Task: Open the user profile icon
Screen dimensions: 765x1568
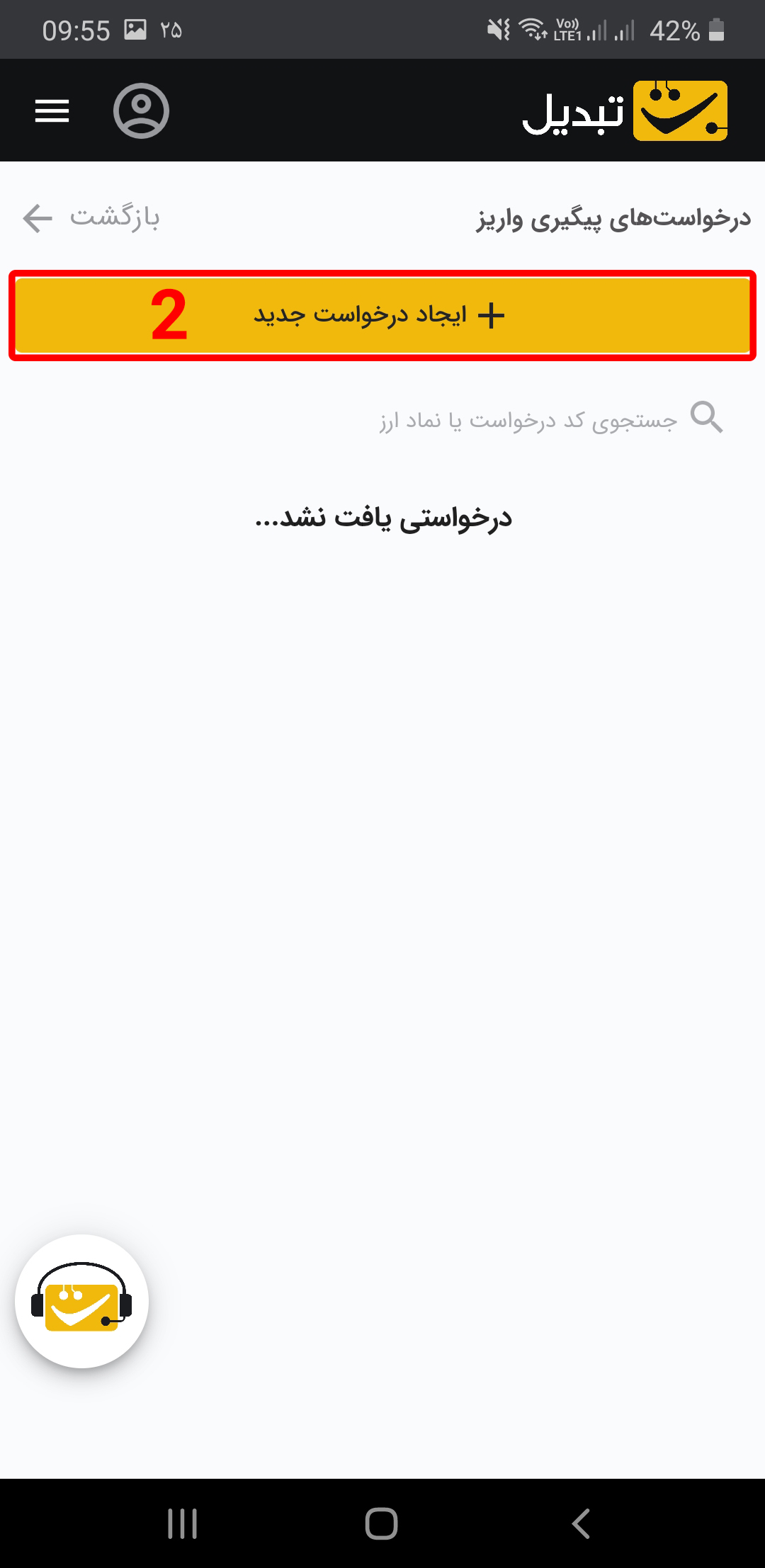Action: click(141, 111)
